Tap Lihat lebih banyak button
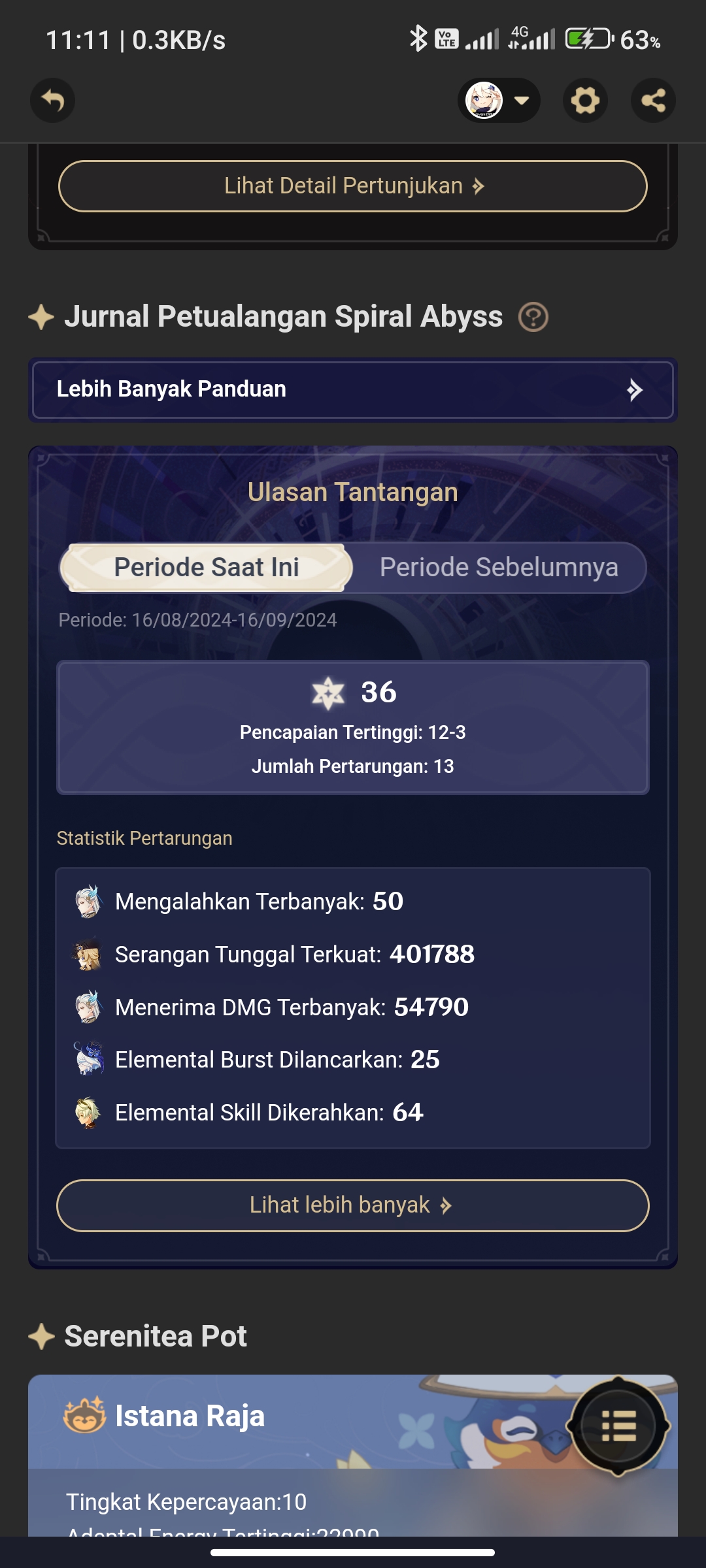Image resolution: width=706 pixels, height=1568 pixels. (353, 1205)
